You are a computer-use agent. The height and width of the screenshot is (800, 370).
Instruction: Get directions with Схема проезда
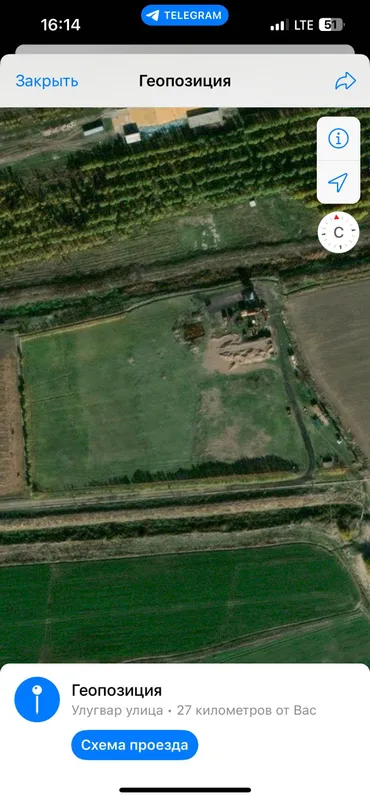[x=134, y=745]
